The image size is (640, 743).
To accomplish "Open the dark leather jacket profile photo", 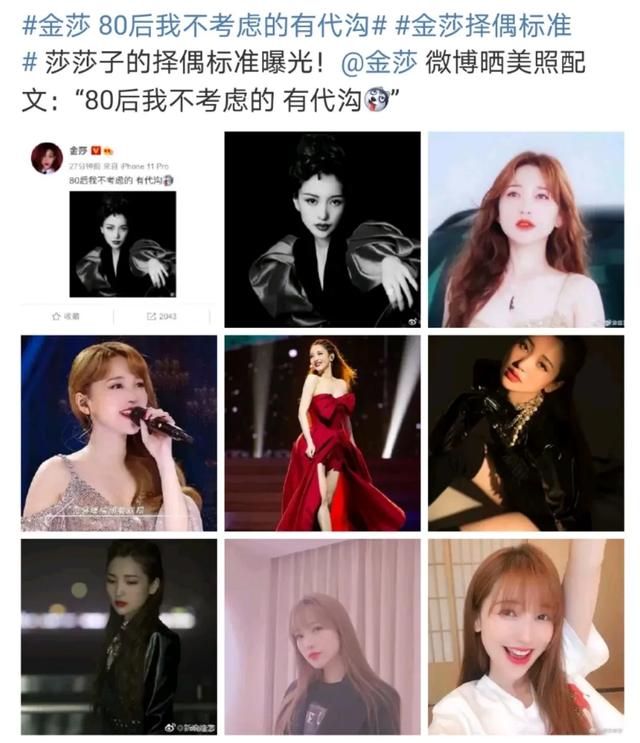I will 119,637.
